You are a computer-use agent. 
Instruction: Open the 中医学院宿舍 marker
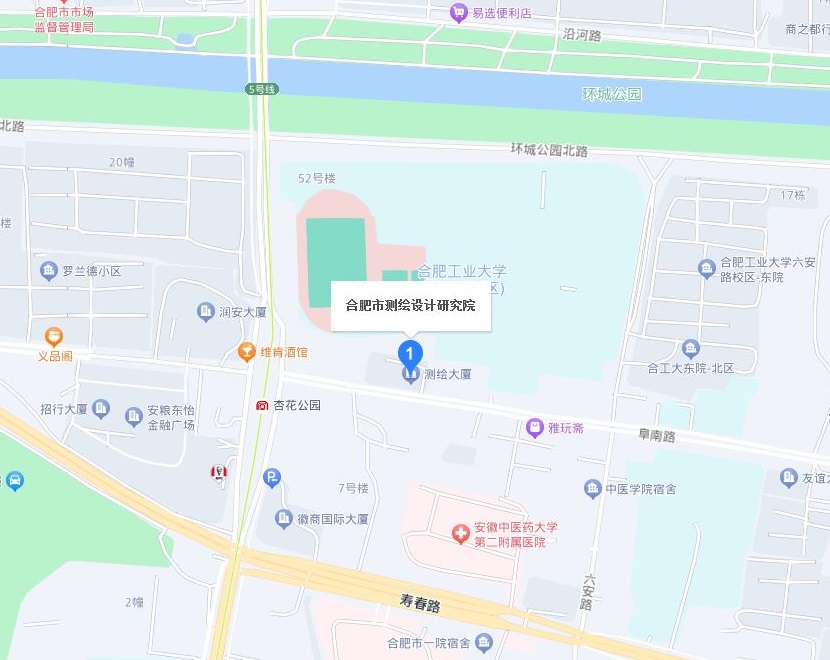(592, 488)
